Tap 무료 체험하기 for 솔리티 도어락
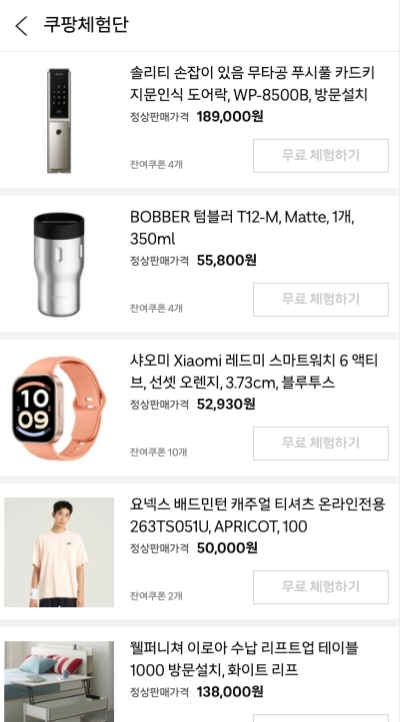 point(320,156)
